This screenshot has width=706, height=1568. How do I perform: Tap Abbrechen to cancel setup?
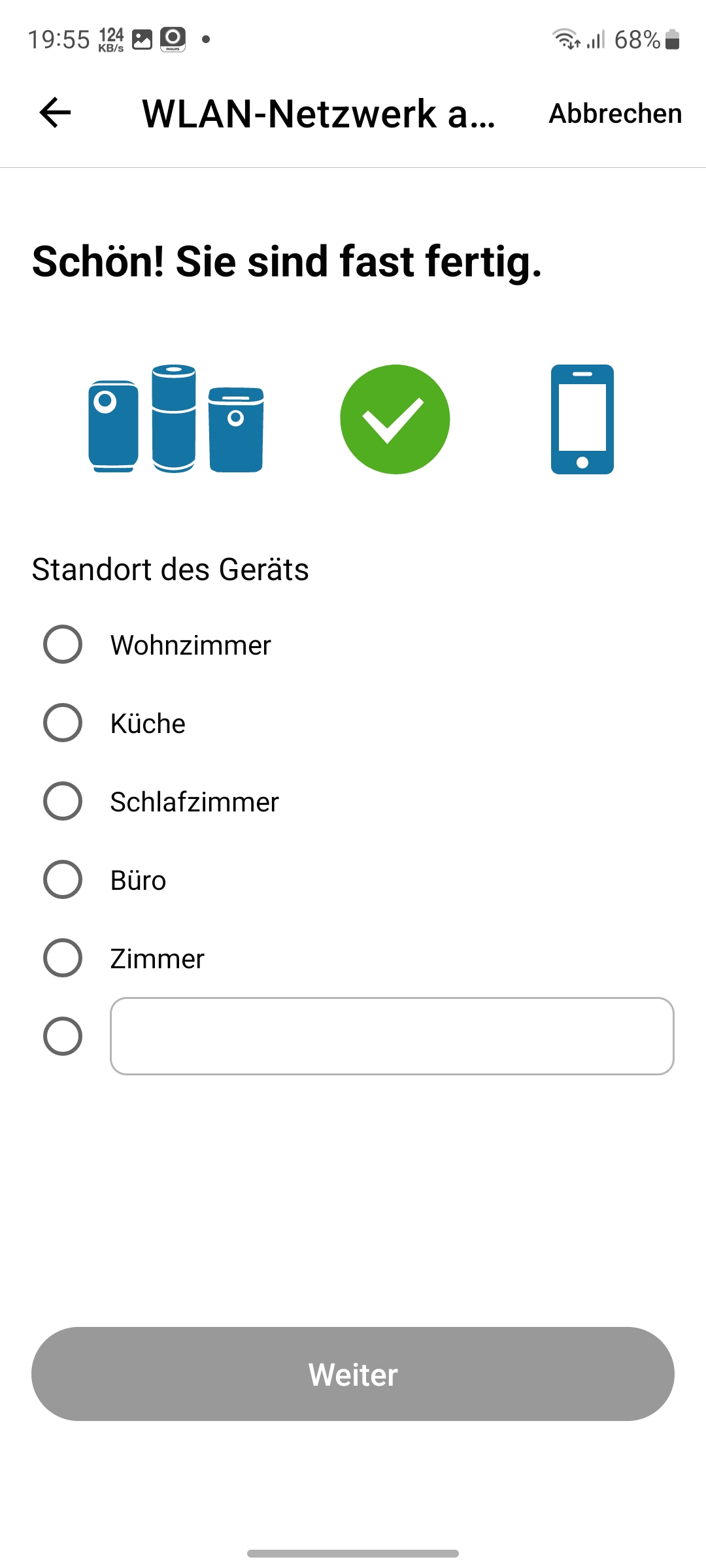click(x=614, y=114)
